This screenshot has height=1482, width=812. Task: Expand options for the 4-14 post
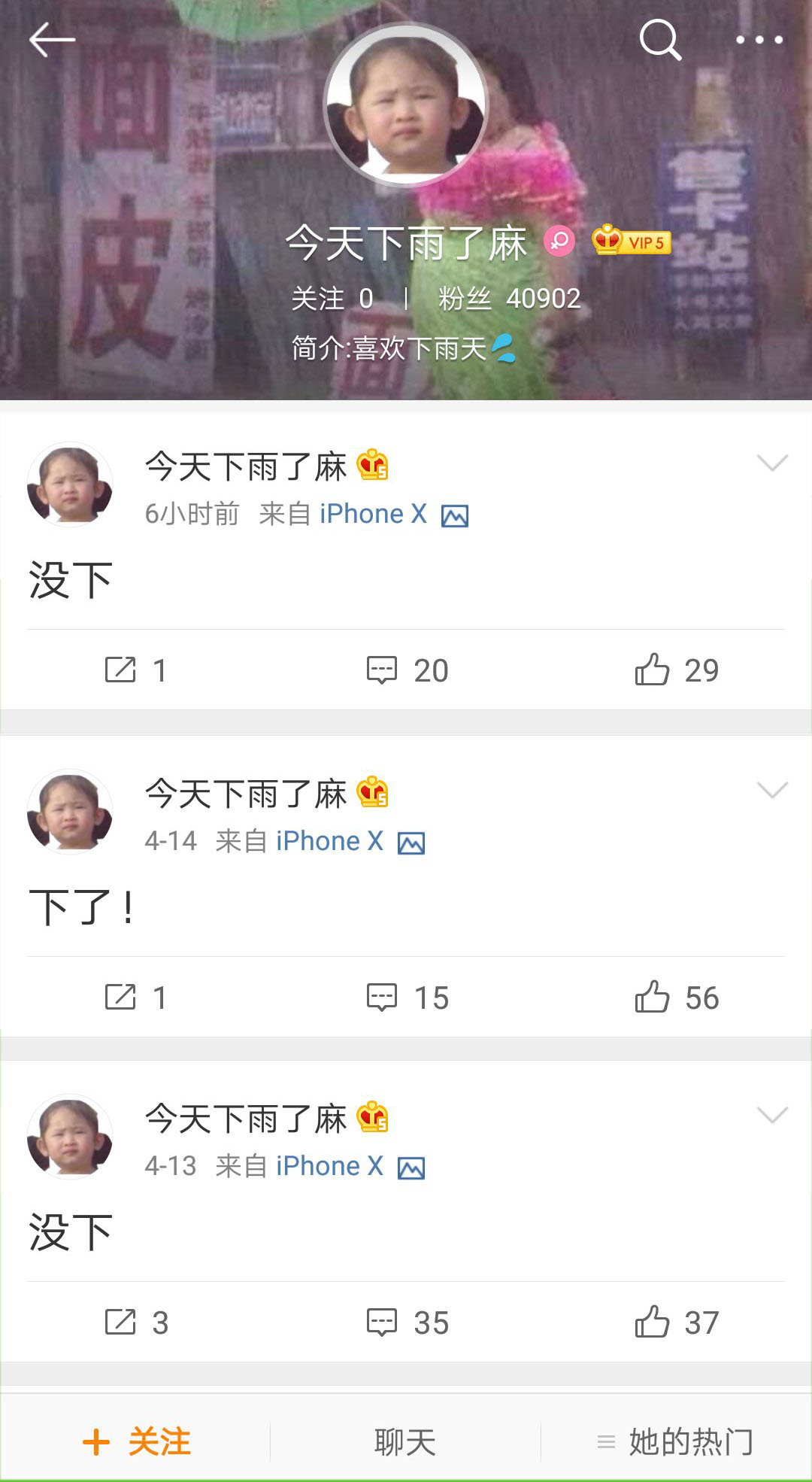[x=772, y=789]
